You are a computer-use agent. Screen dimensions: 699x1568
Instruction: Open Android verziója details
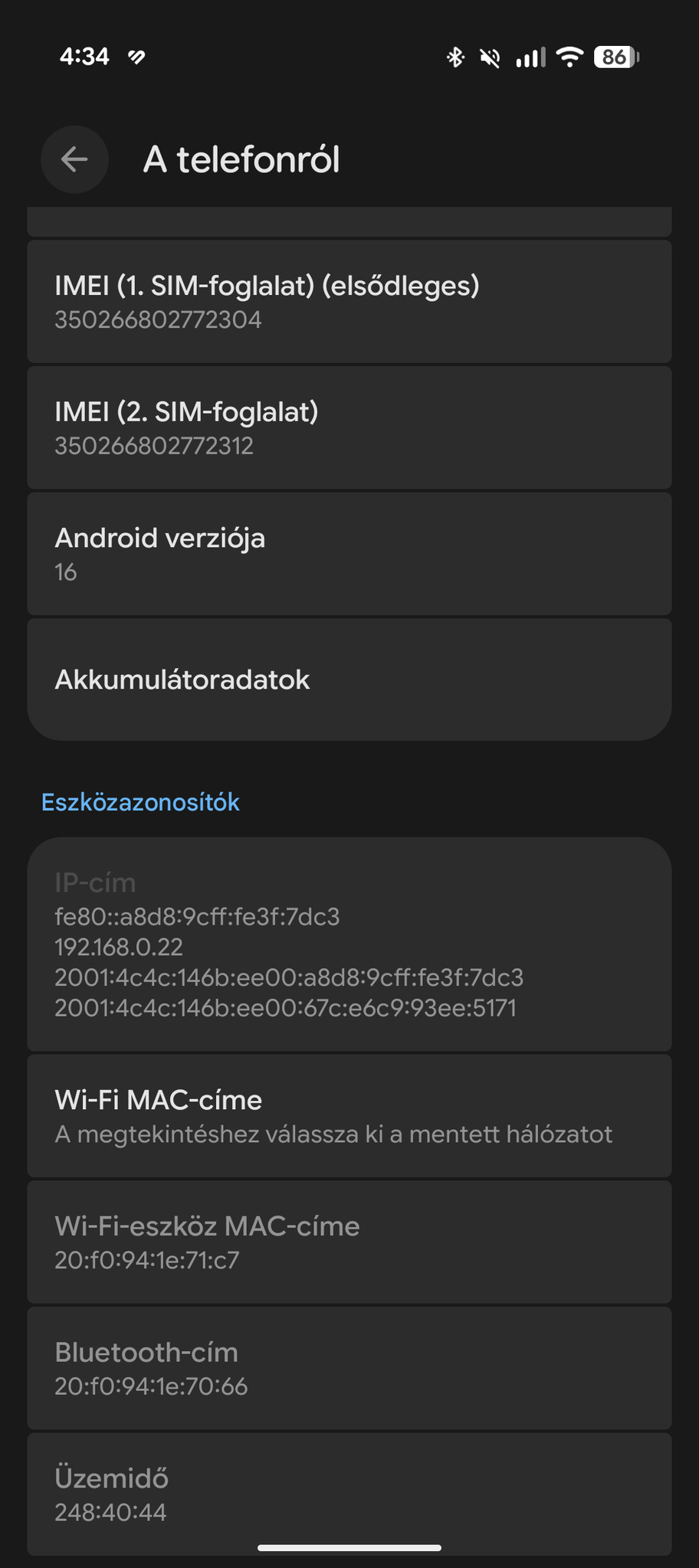point(349,554)
